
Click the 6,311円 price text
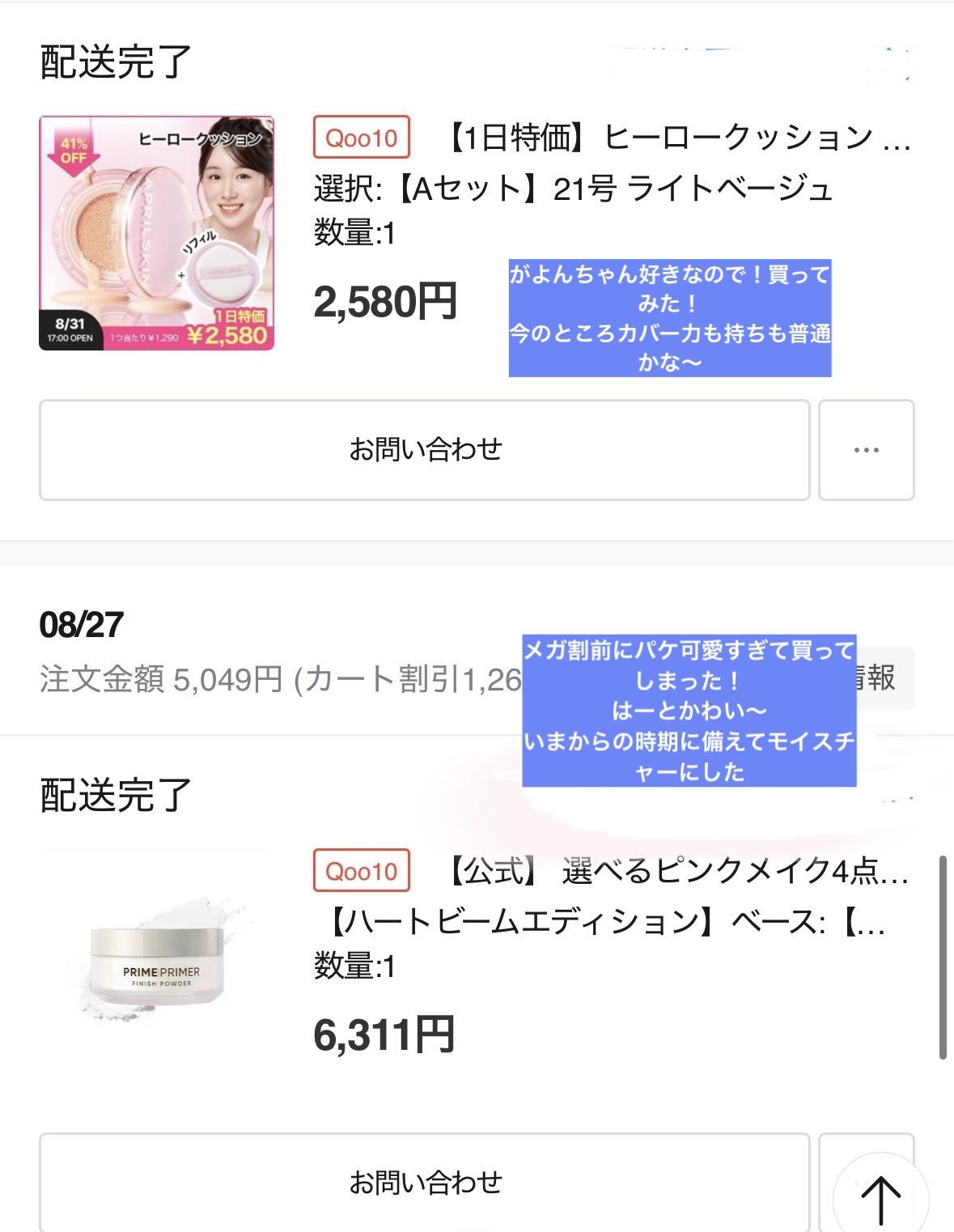pos(386,1028)
